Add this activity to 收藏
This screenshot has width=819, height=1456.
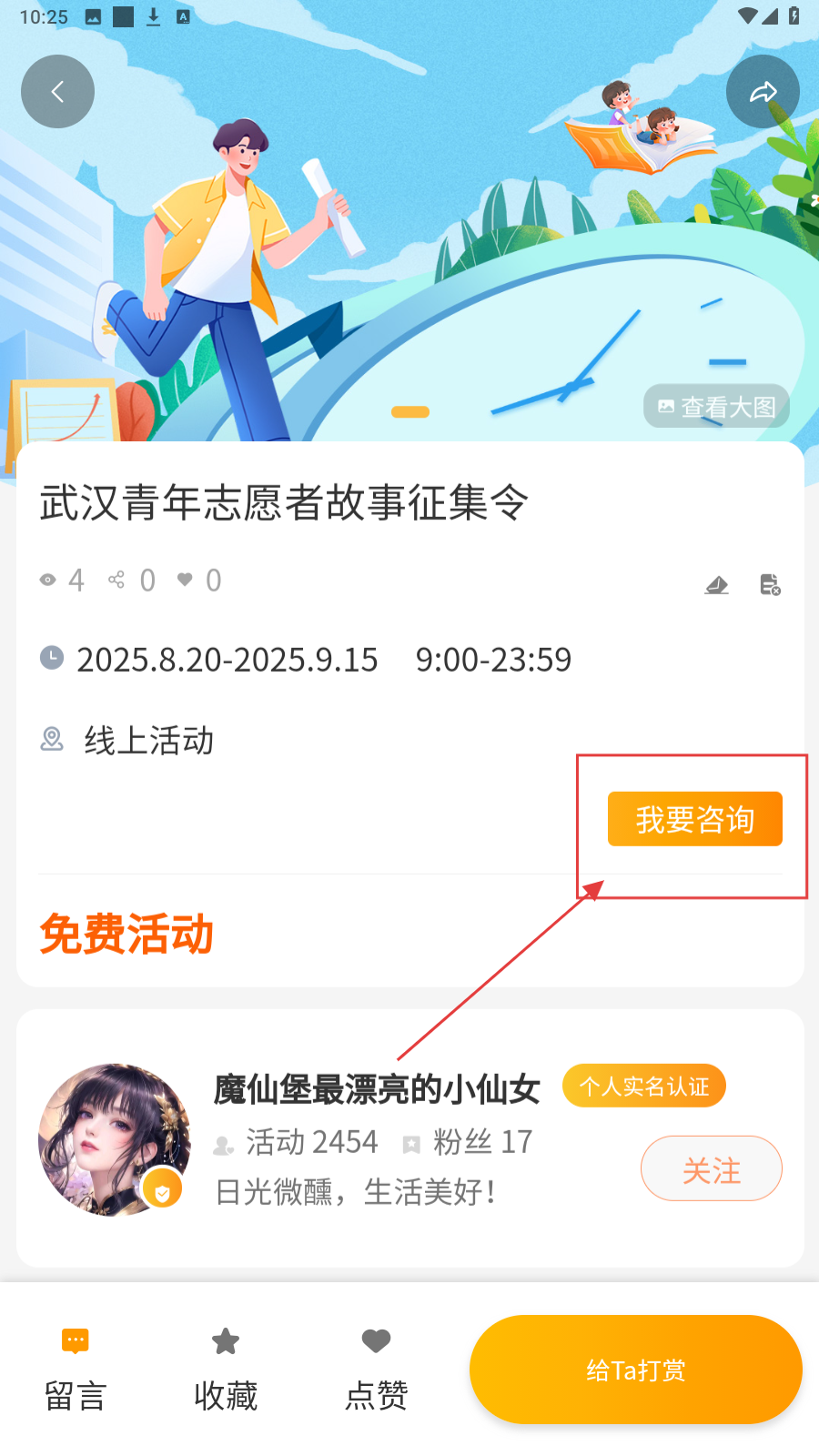pos(226,1370)
